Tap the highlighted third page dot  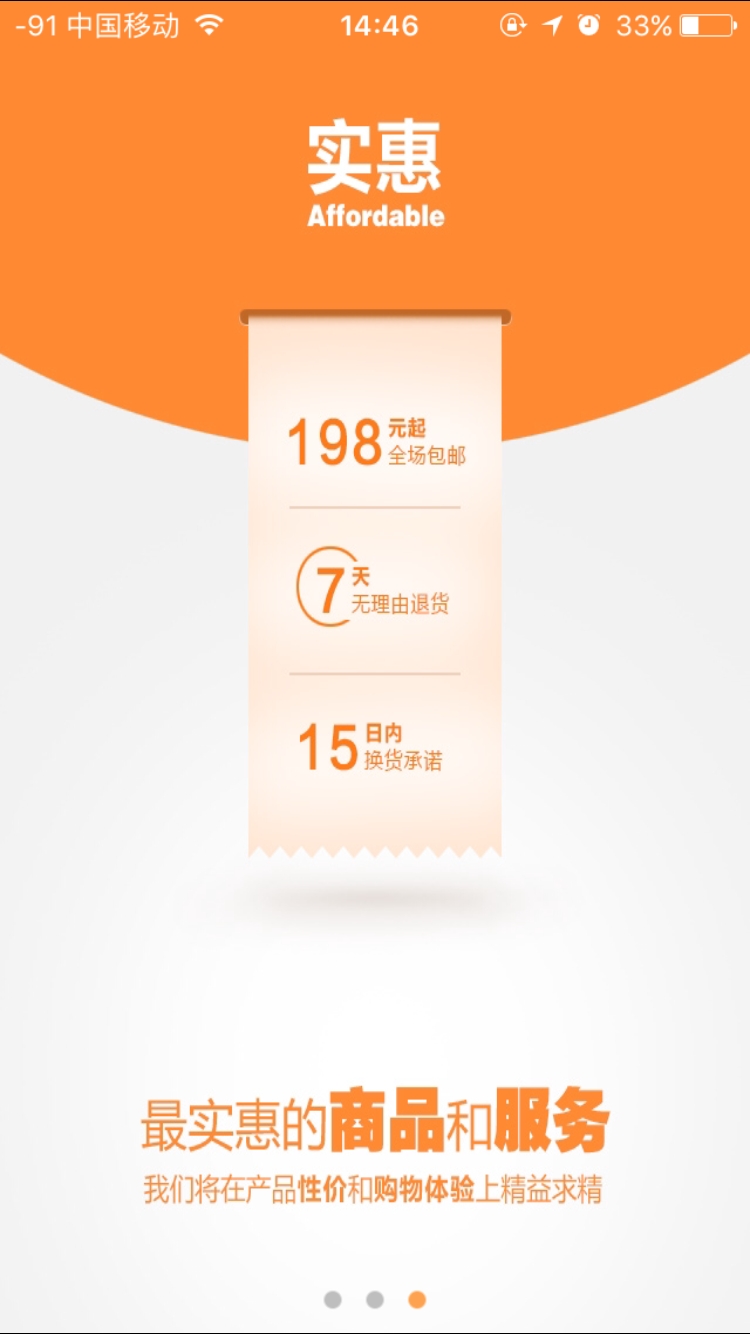pos(417,1299)
